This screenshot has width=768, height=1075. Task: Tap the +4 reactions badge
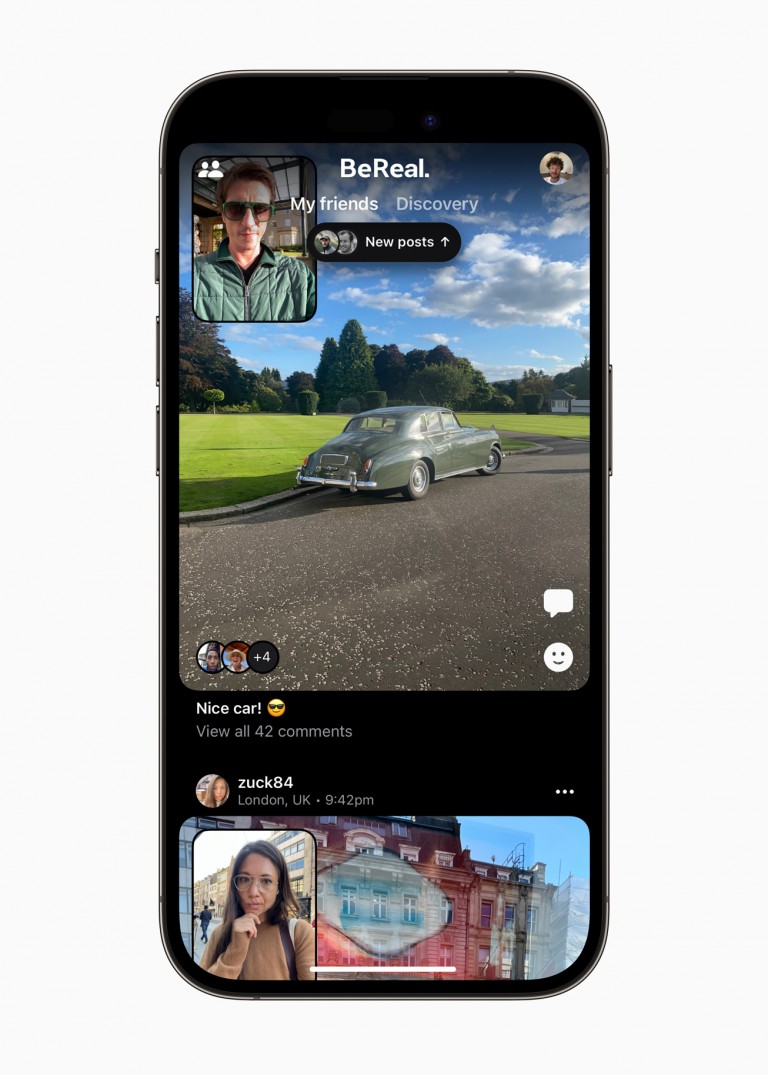[x=259, y=656]
